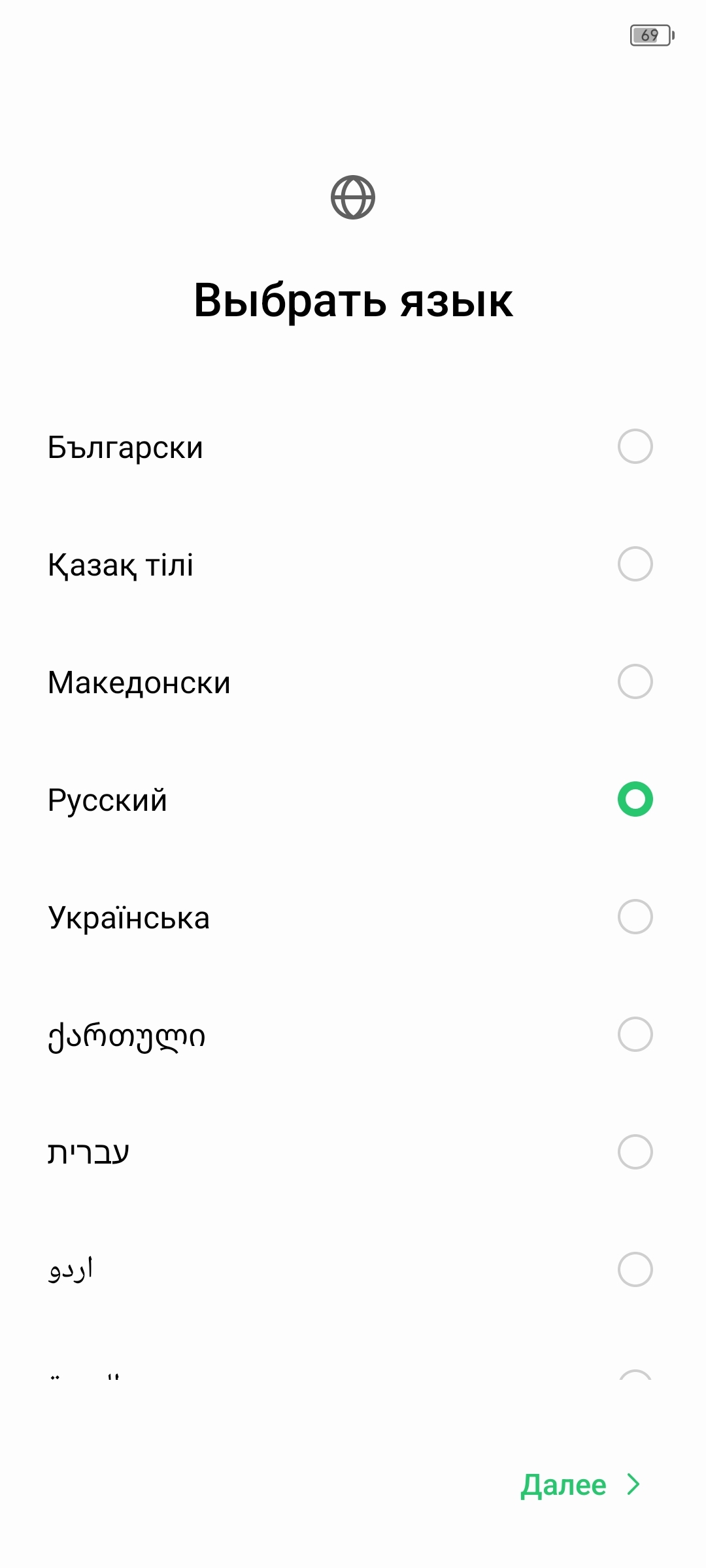Select اردو language option
The height and width of the screenshot is (1568, 706).
[635, 1270]
